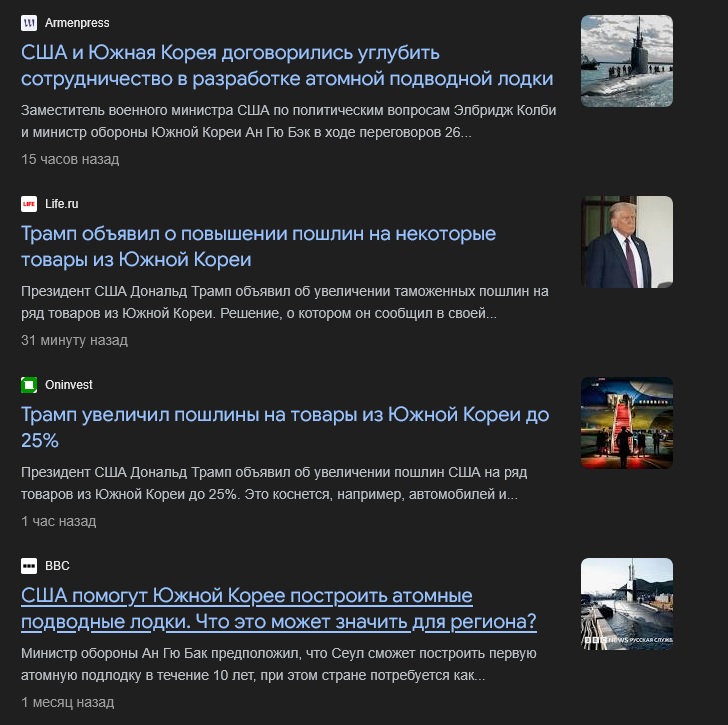Image resolution: width=728 pixels, height=725 pixels.
Task: Open the Oninvest headline about tariffs reaching 25%
Action: tap(284, 427)
